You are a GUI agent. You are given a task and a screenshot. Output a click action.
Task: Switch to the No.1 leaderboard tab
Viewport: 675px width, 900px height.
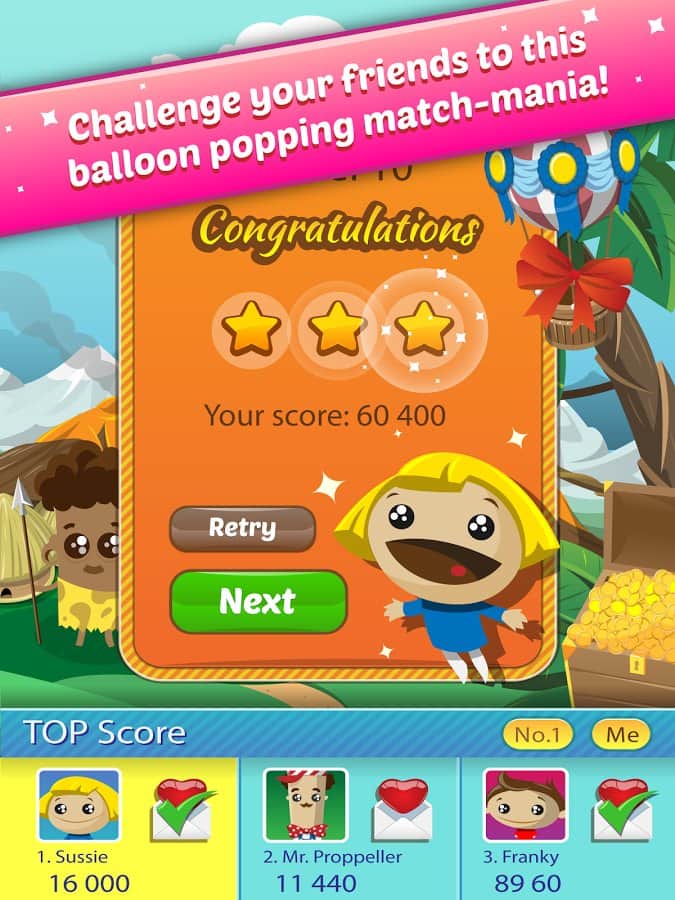point(538,735)
